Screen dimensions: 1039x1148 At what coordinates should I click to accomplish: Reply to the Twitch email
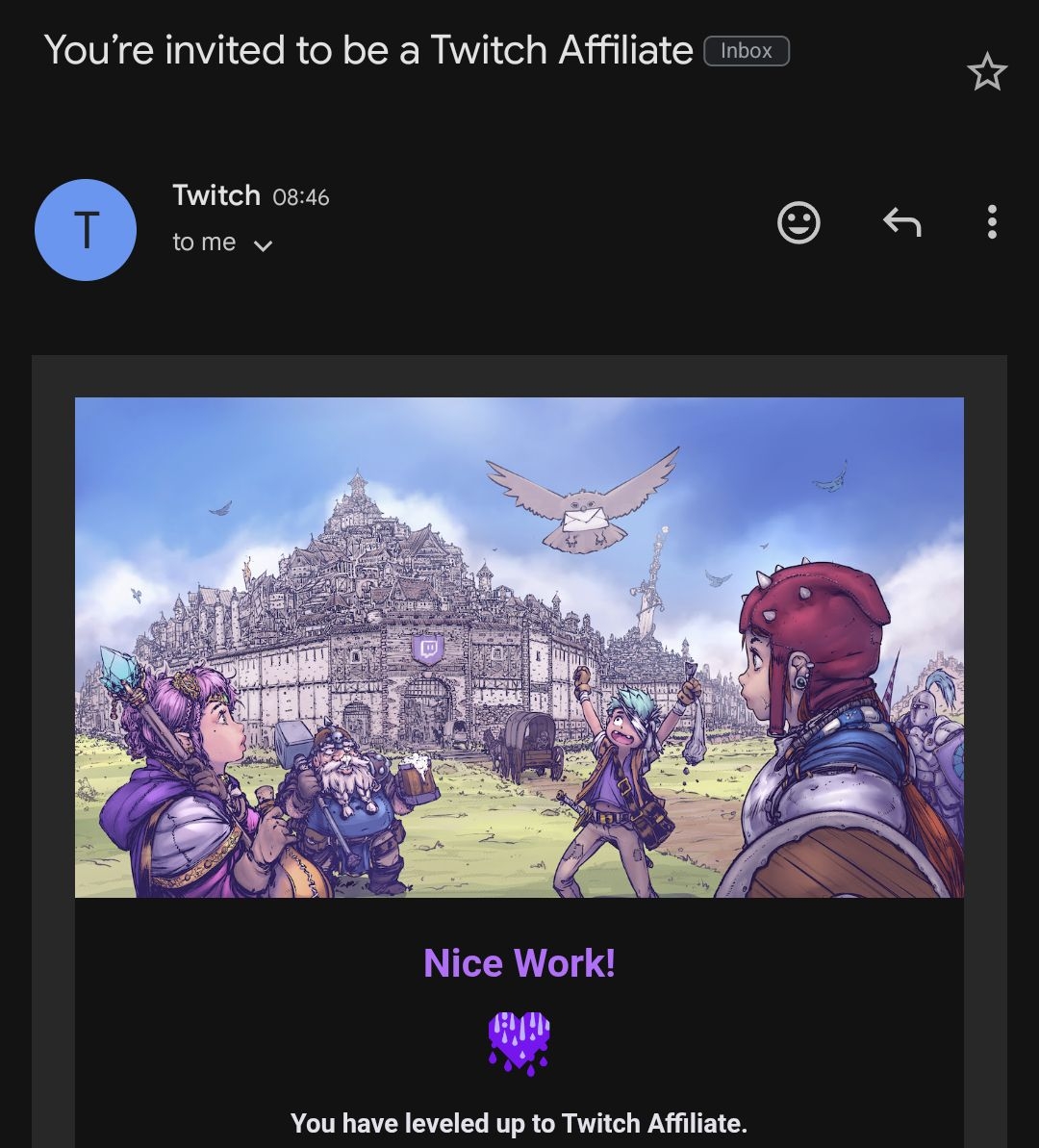point(901,223)
